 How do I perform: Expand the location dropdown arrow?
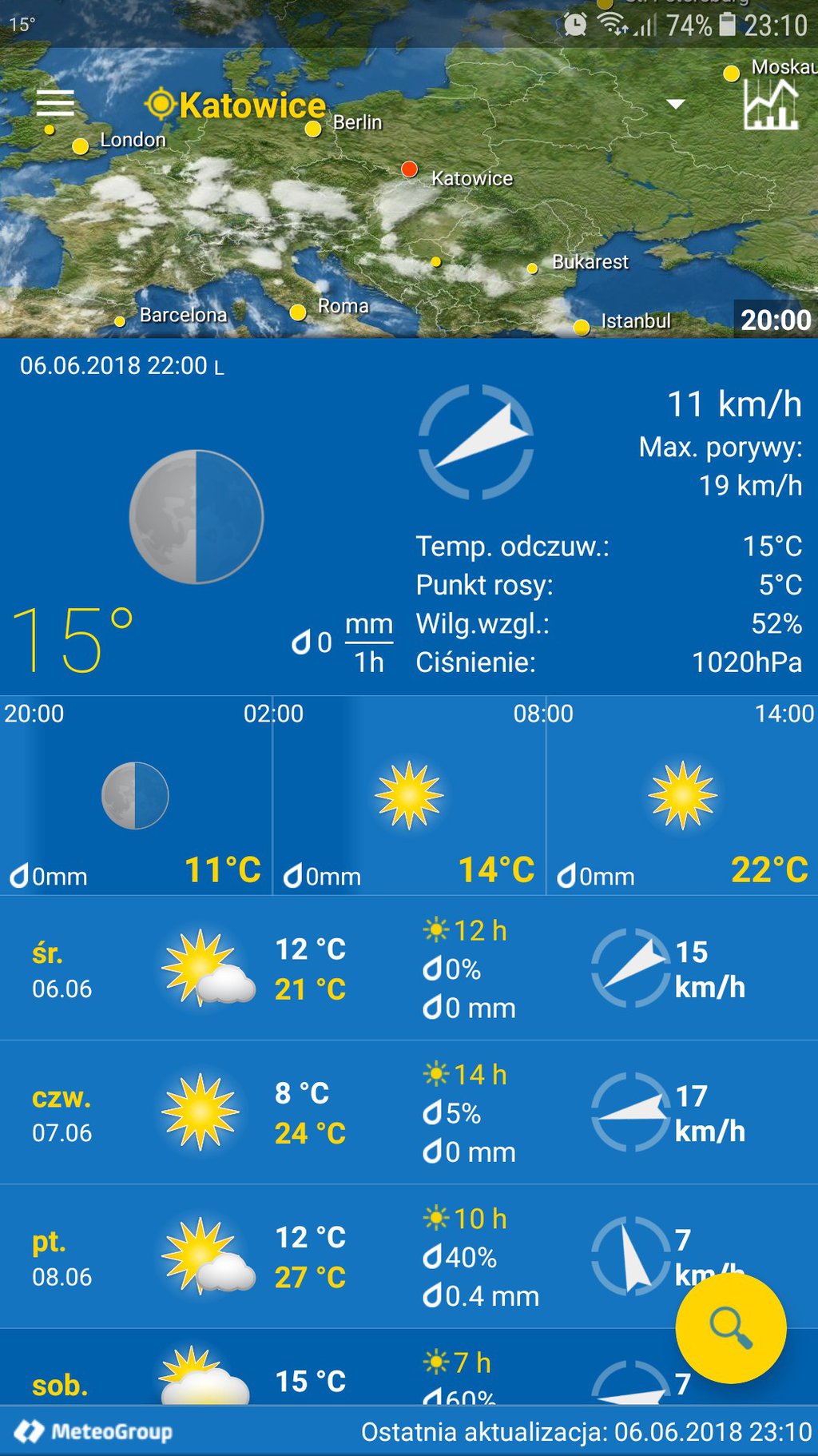tap(675, 105)
